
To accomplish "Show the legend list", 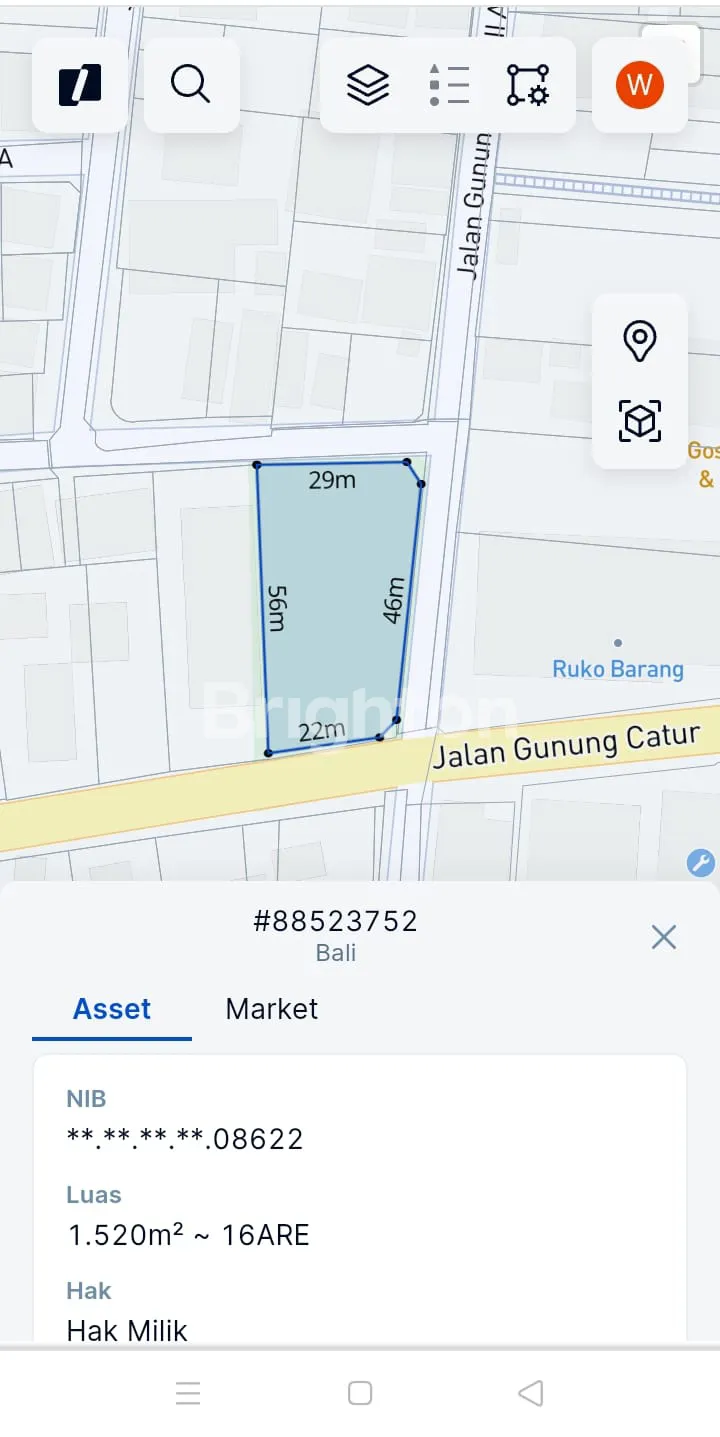I will (x=449, y=85).
